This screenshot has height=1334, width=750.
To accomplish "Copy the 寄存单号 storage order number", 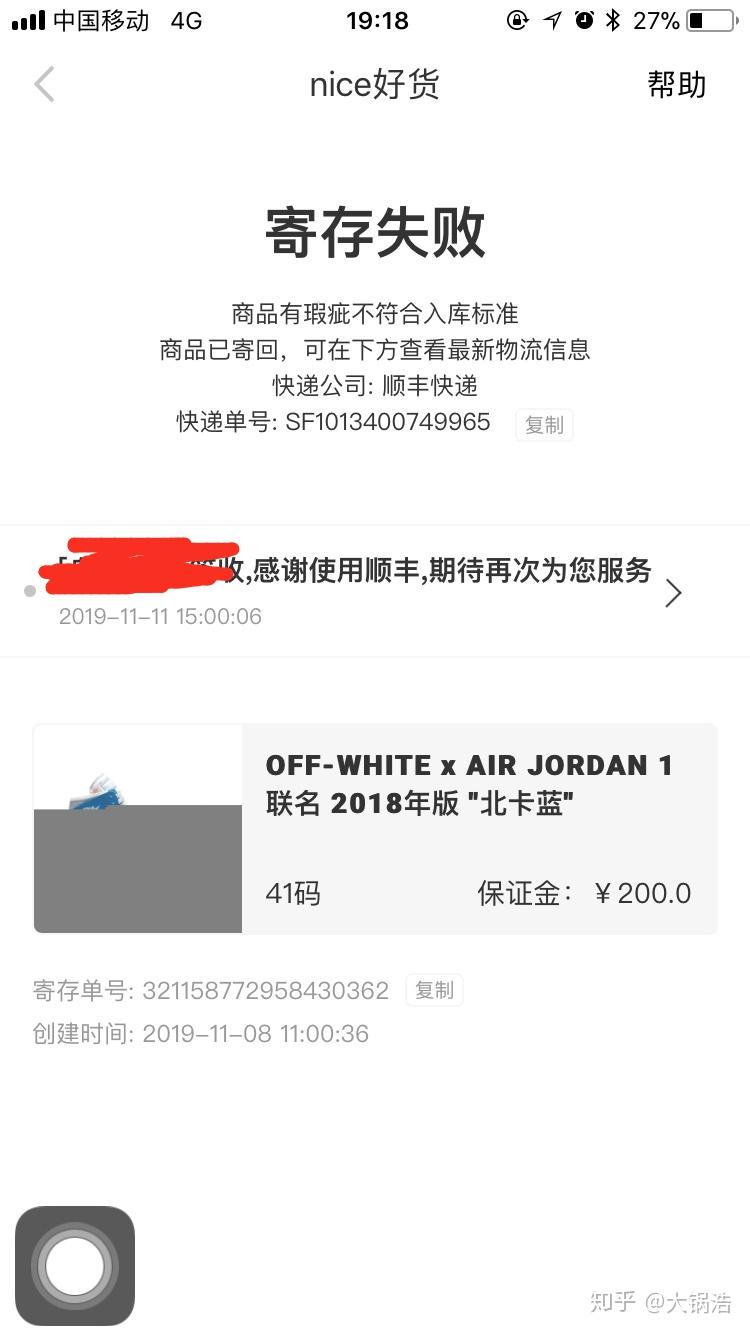I will click(x=434, y=990).
